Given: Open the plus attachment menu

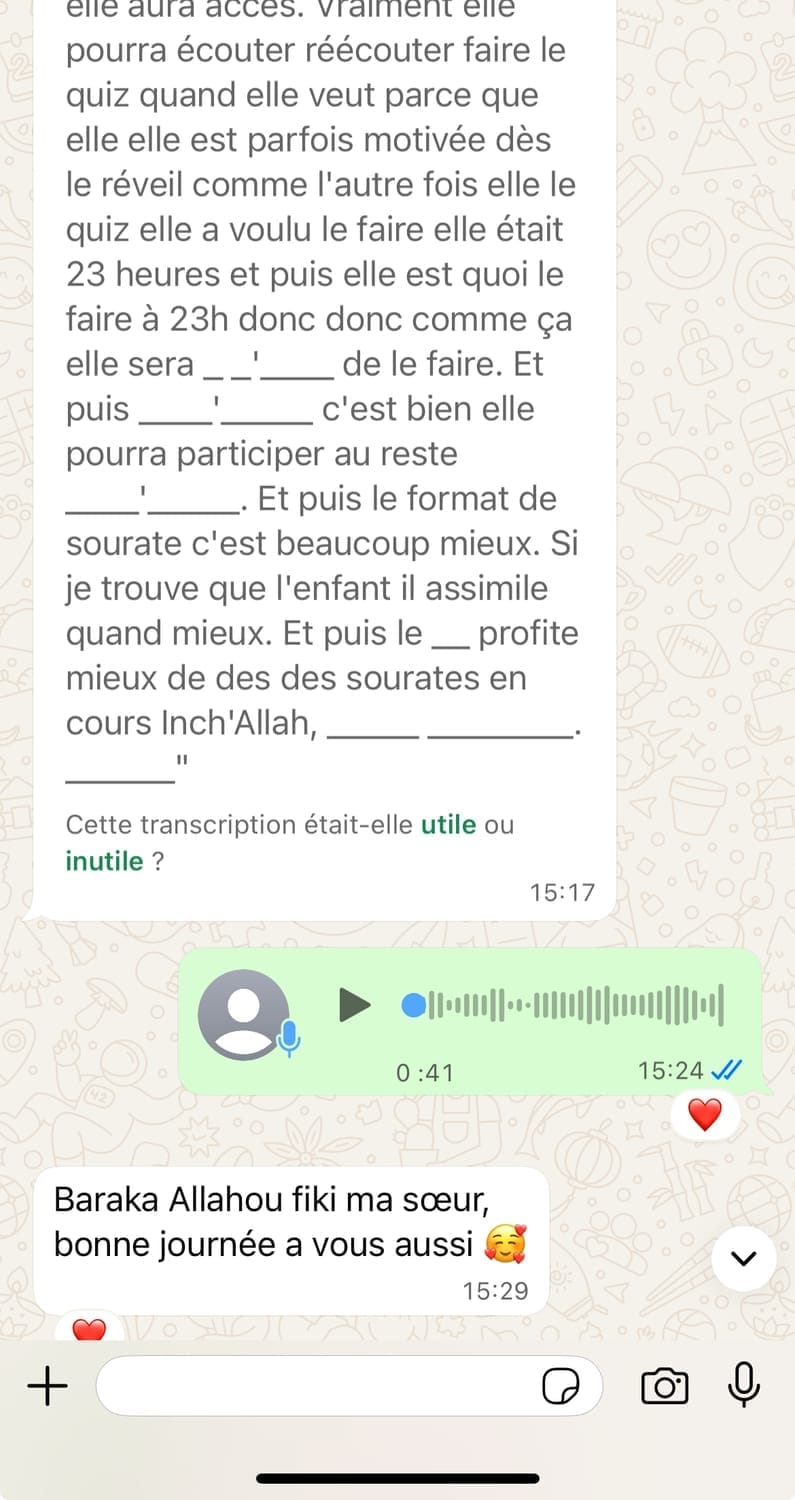Looking at the screenshot, I should click(47, 1386).
